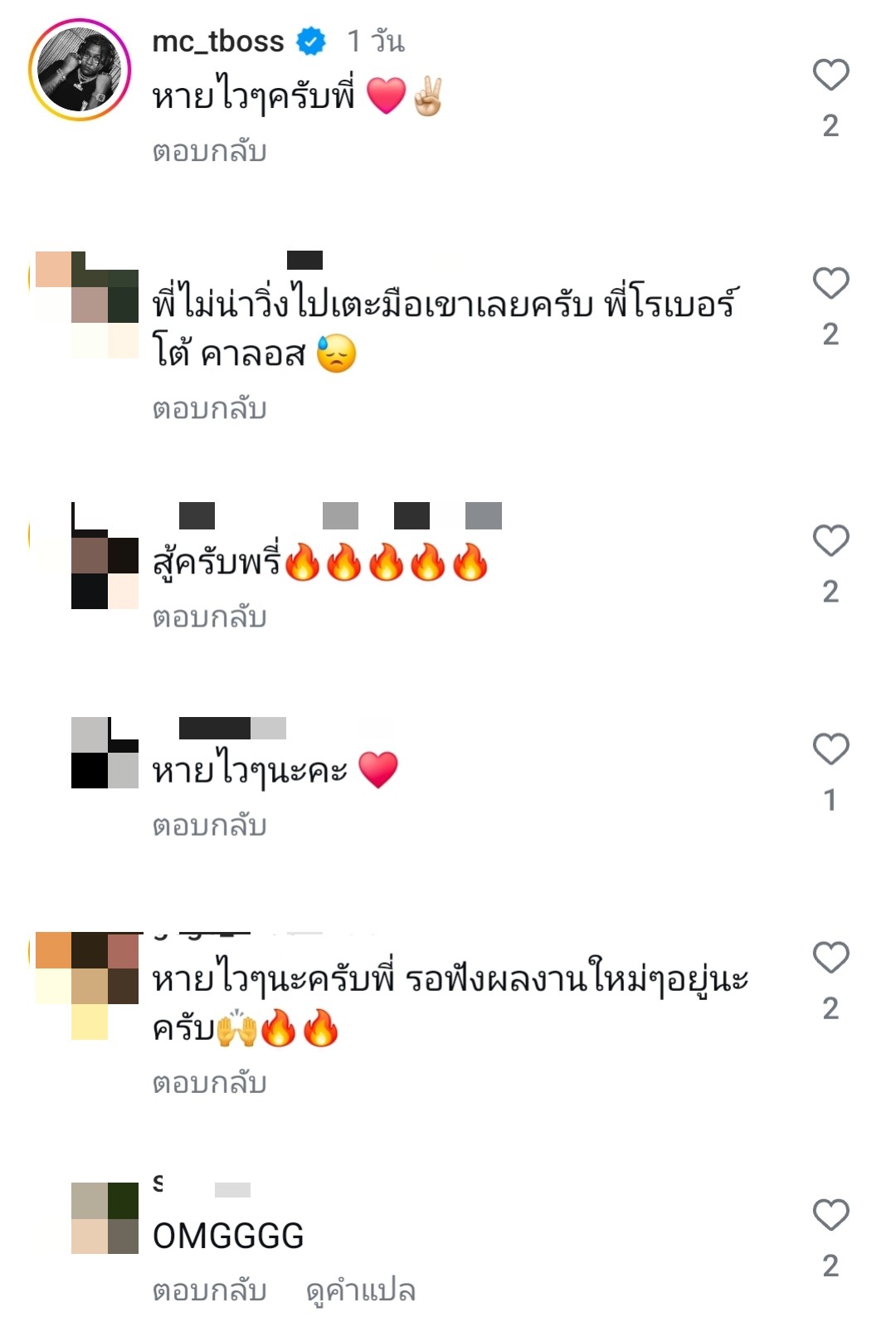Like the สู้ครับพรี่ comment
Viewport: 896px width, 1322px height.
pos(830,541)
